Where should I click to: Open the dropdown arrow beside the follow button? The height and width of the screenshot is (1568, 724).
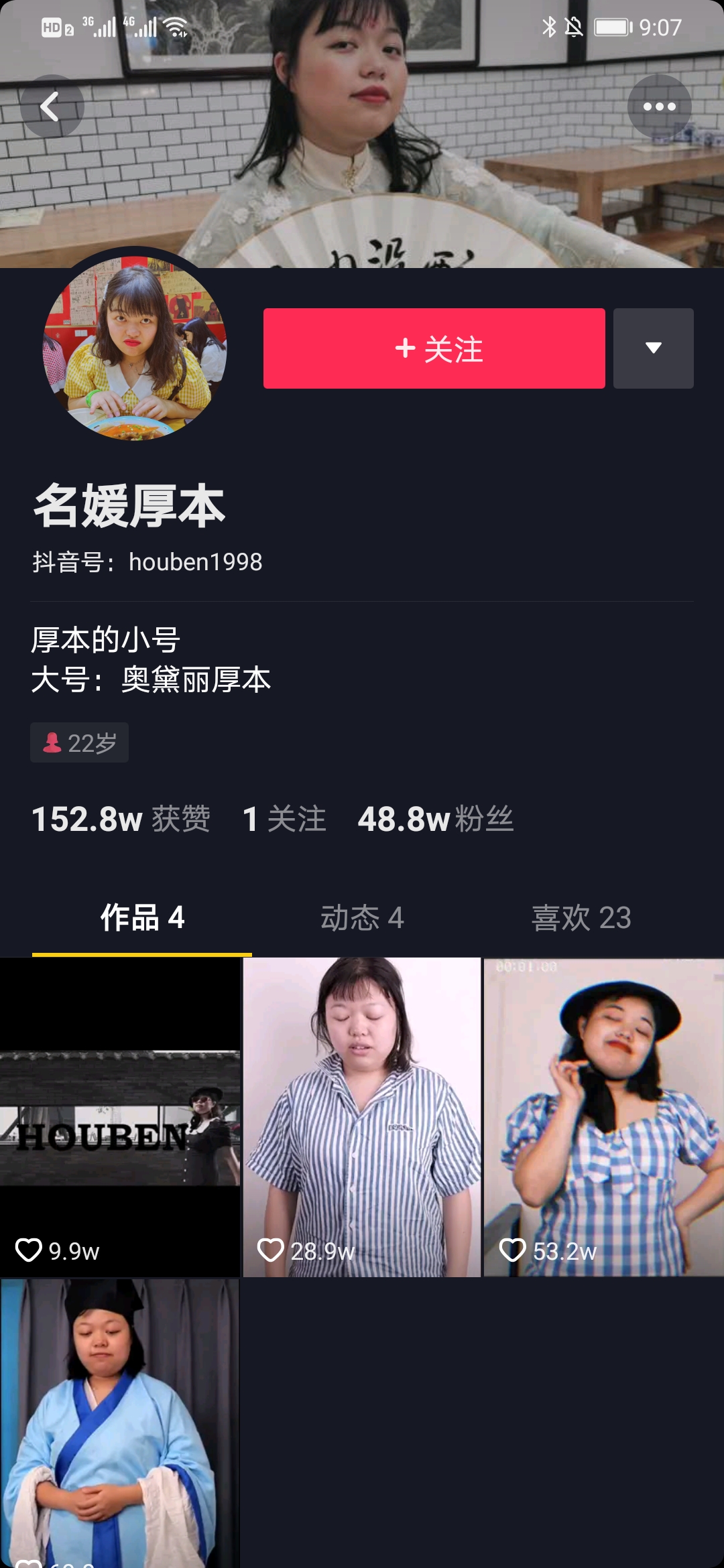pyautogui.click(x=653, y=348)
